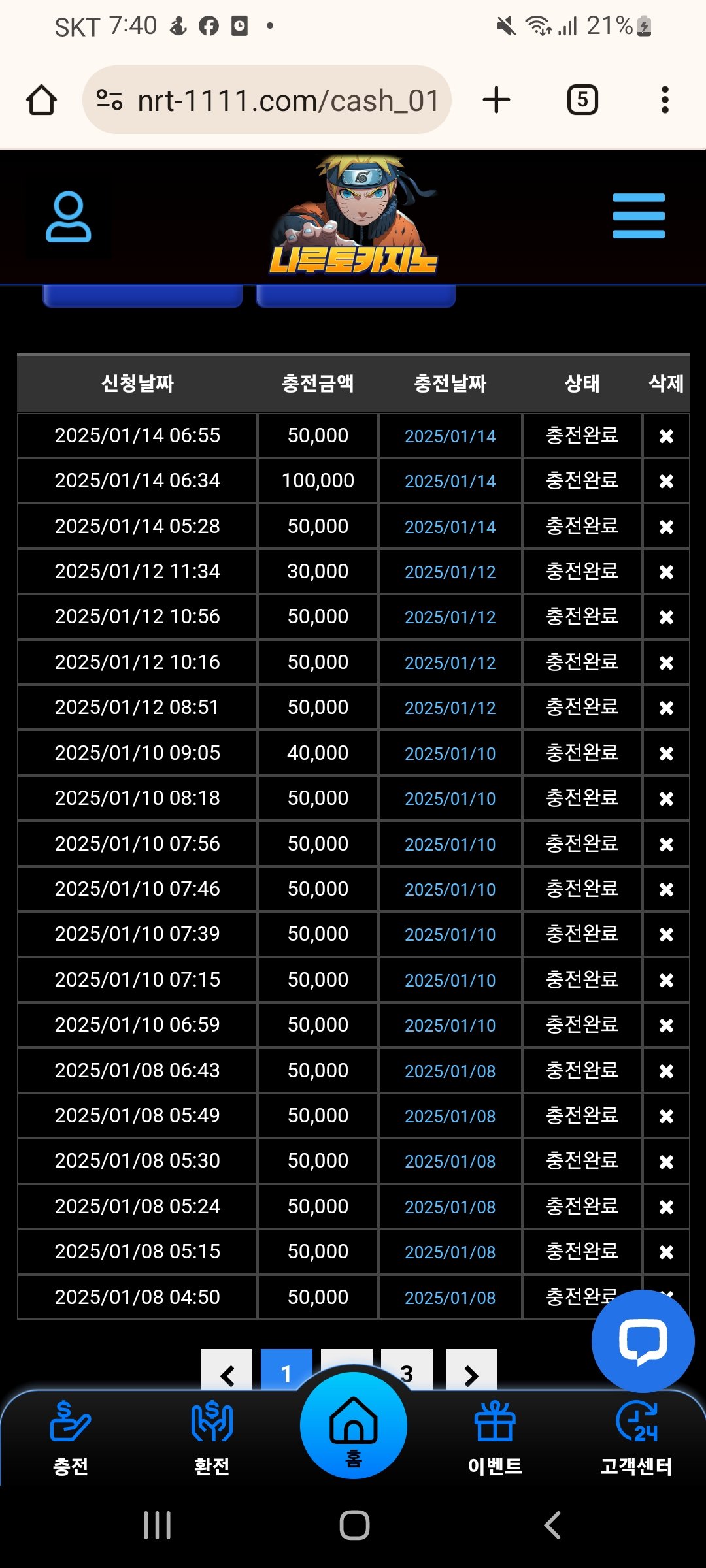Tap the nrt-1111.com address bar
The height and width of the screenshot is (1568, 706).
point(267,100)
